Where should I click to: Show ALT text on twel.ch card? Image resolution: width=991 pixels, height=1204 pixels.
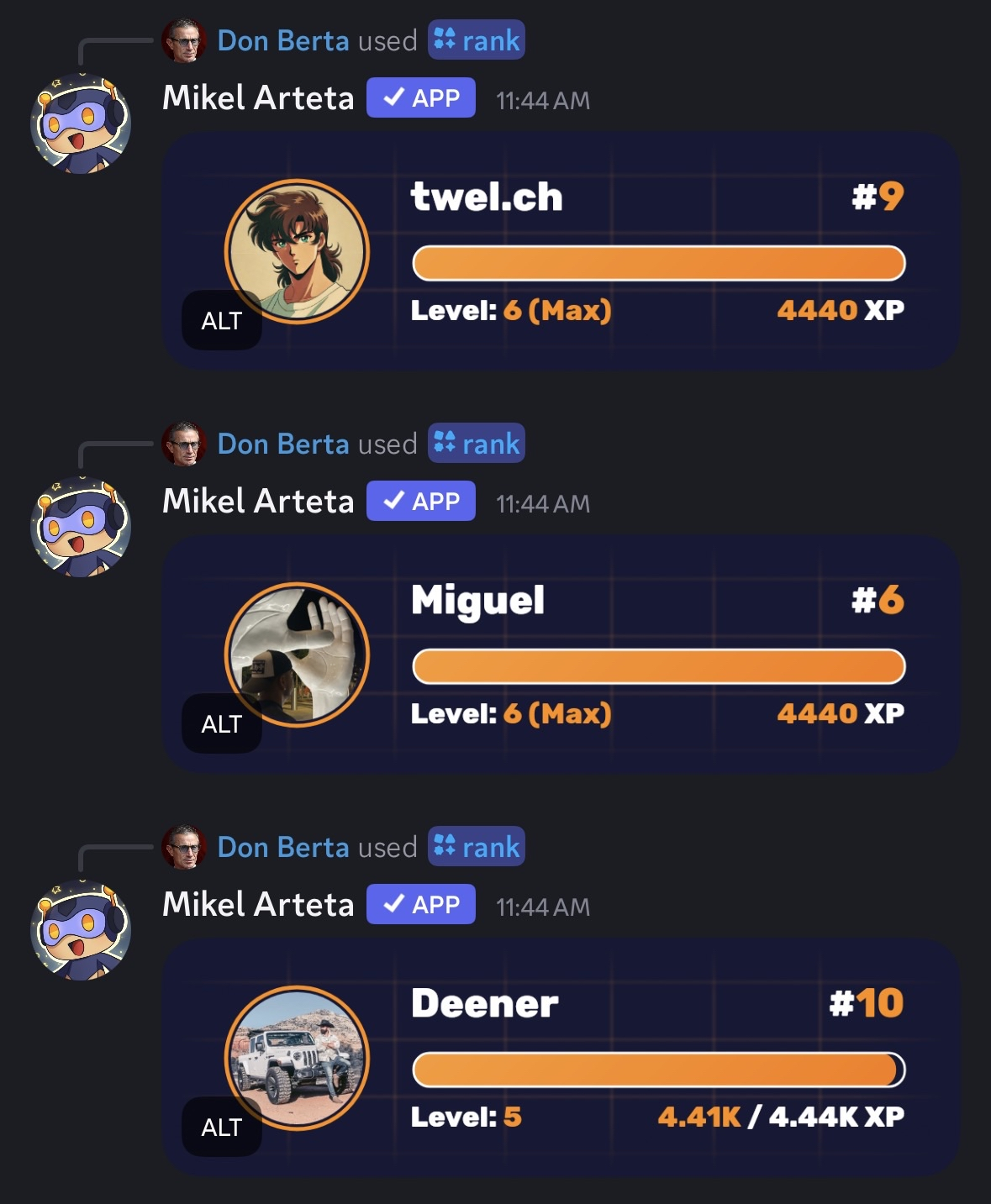click(x=222, y=321)
